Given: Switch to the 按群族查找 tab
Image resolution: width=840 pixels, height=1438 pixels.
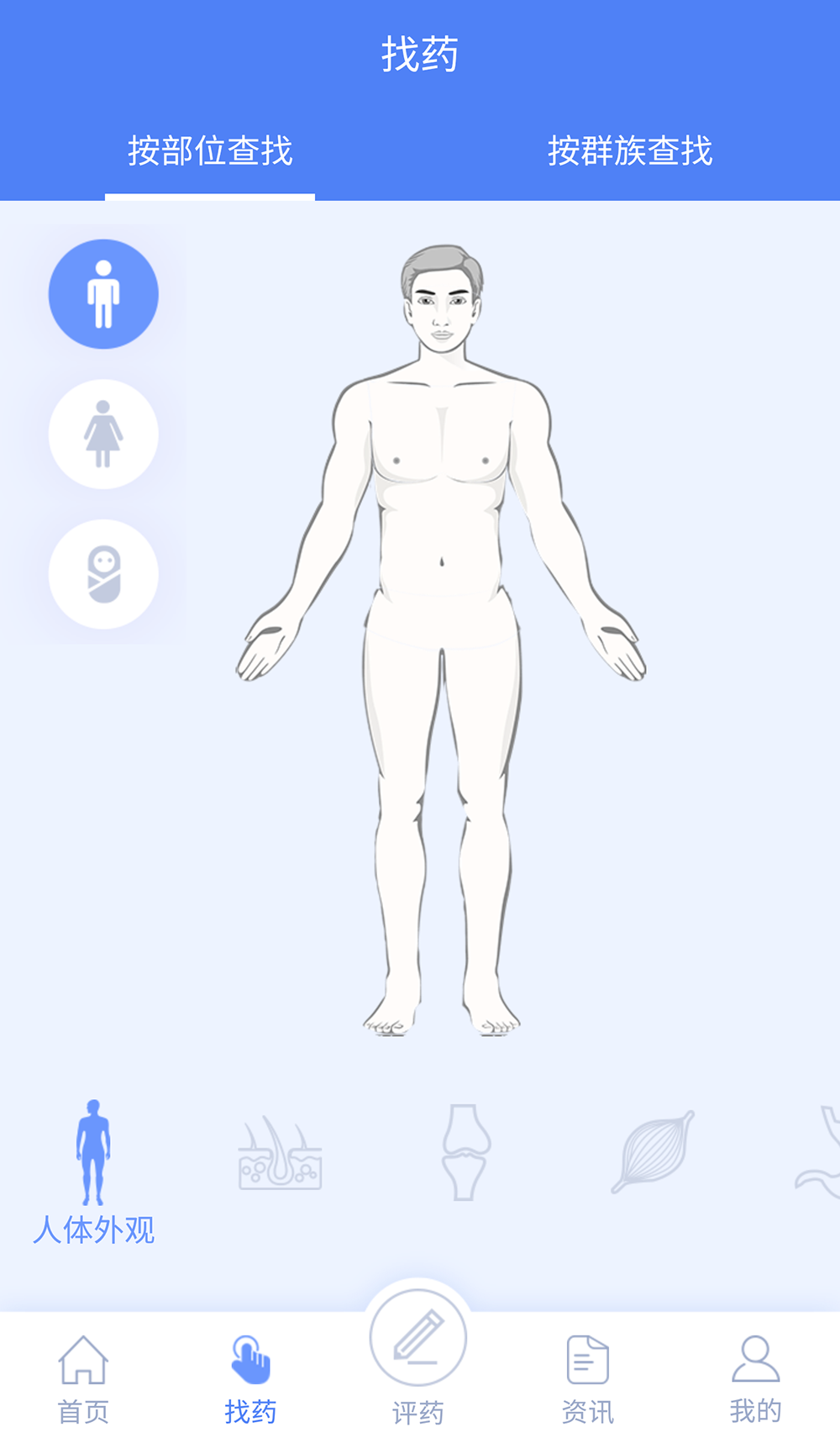Looking at the screenshot, I should (629, 151).
